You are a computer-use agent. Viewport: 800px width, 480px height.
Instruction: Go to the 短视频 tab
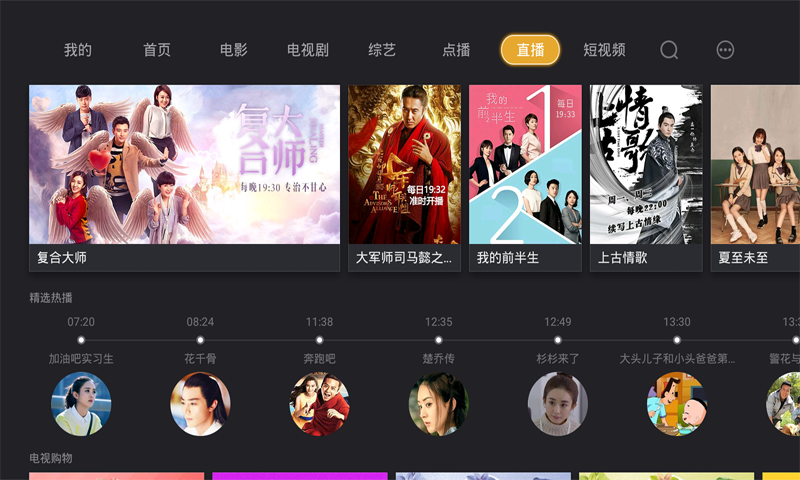(604, 50)
